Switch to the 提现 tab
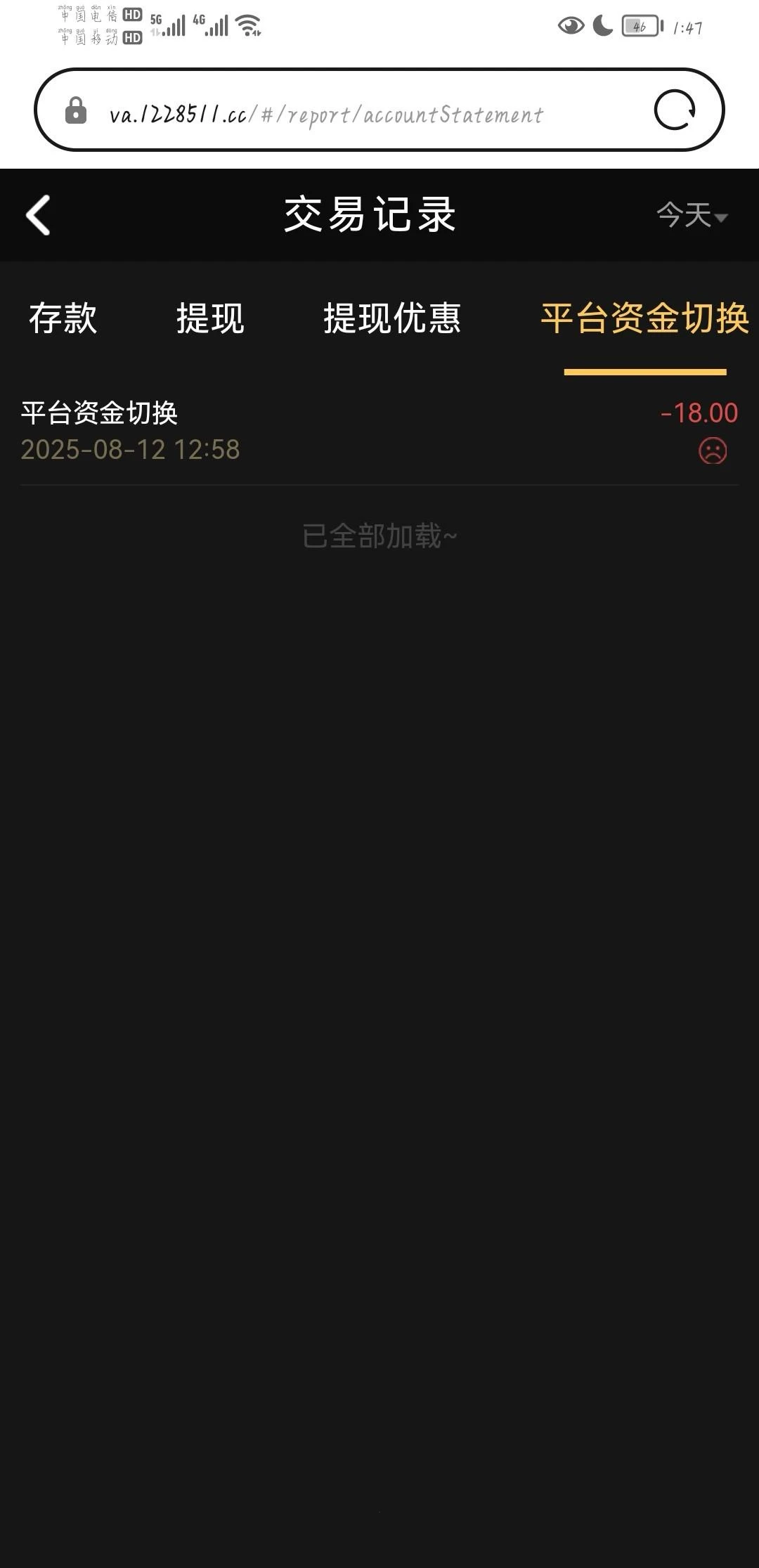This screenshot has width=759, height=1568. tap(210, 318)
